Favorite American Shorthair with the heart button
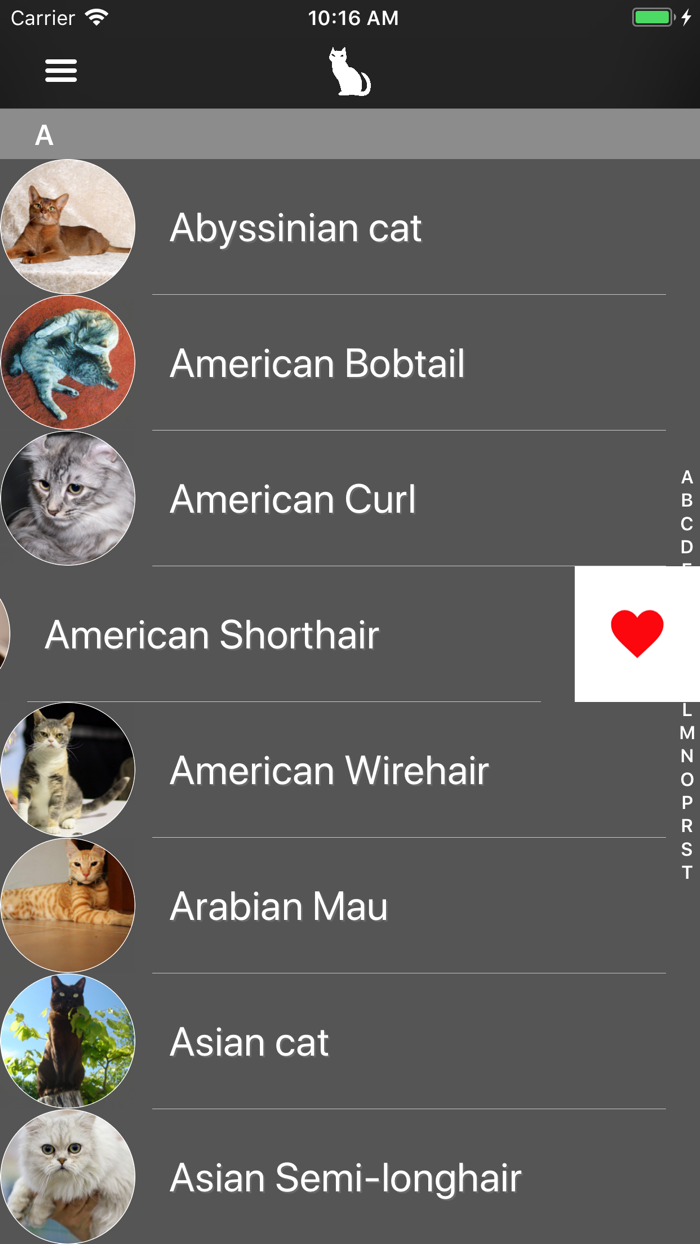The height and width of the screenshot is (1244, 700). coord(637,633)
